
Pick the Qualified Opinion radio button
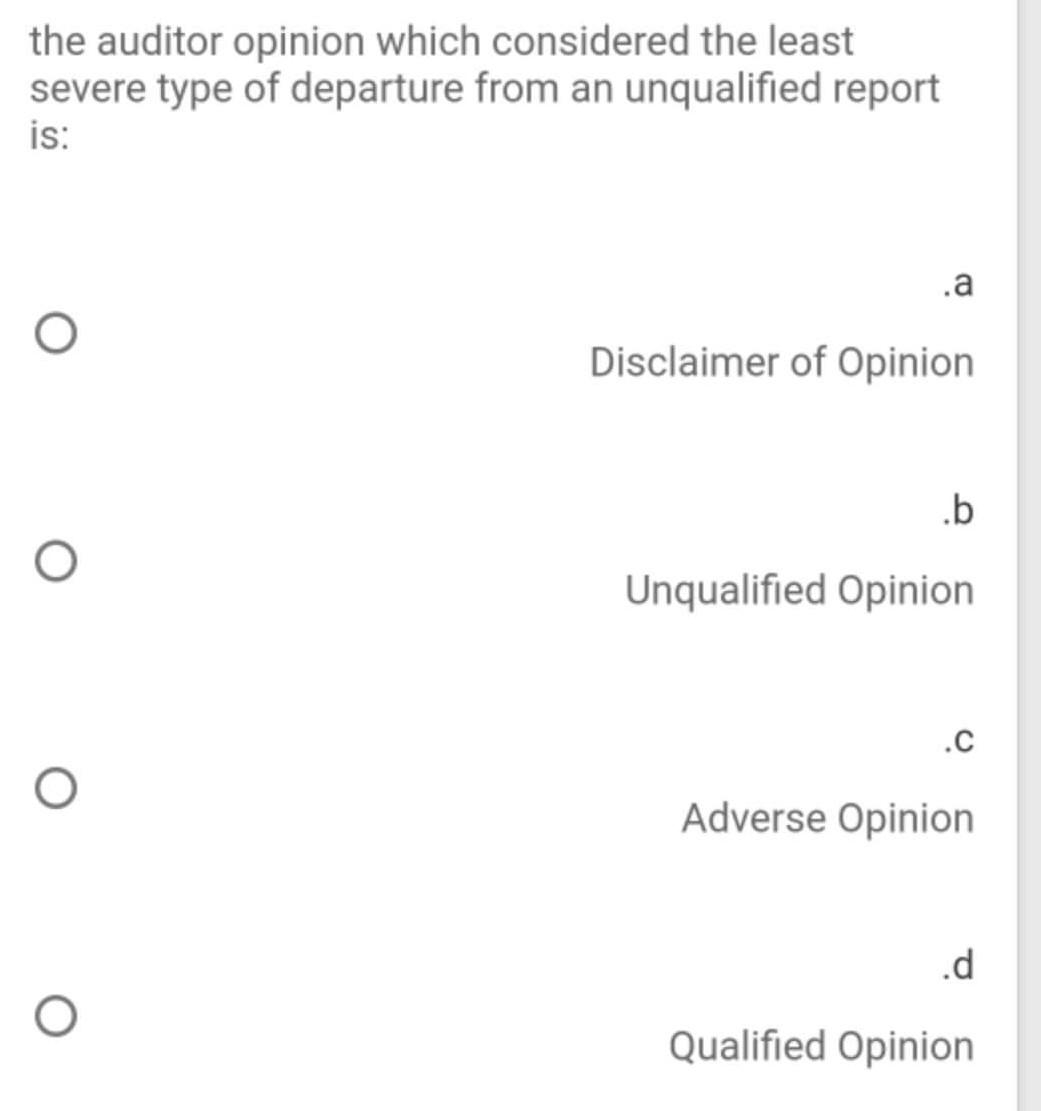tap(56, 1016)
